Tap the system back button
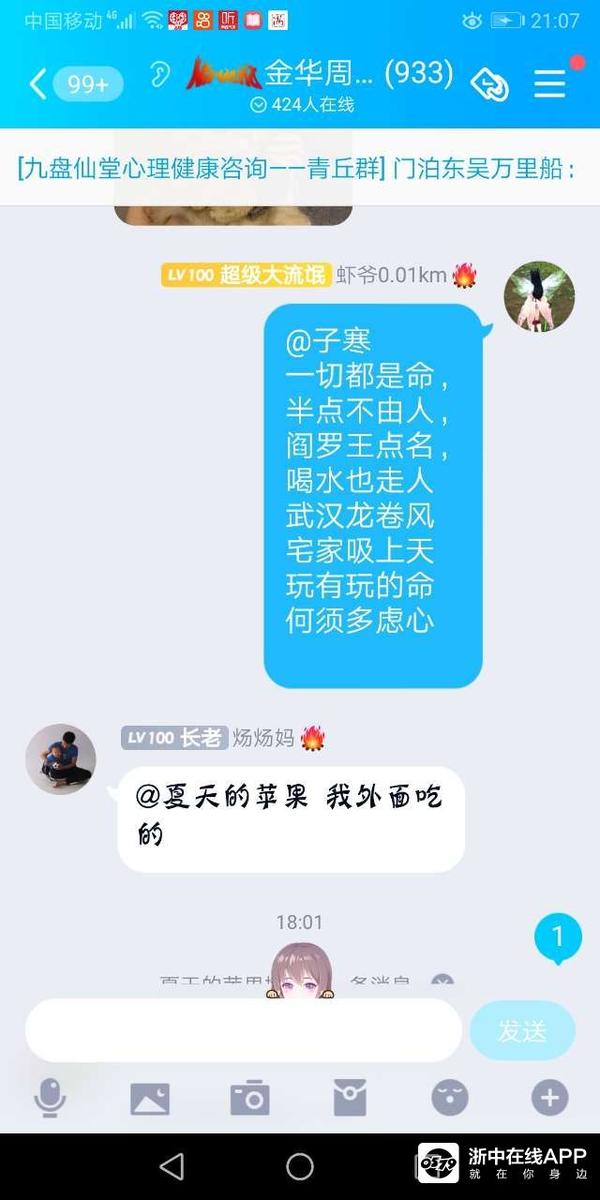 click(x=172, y=1166)
